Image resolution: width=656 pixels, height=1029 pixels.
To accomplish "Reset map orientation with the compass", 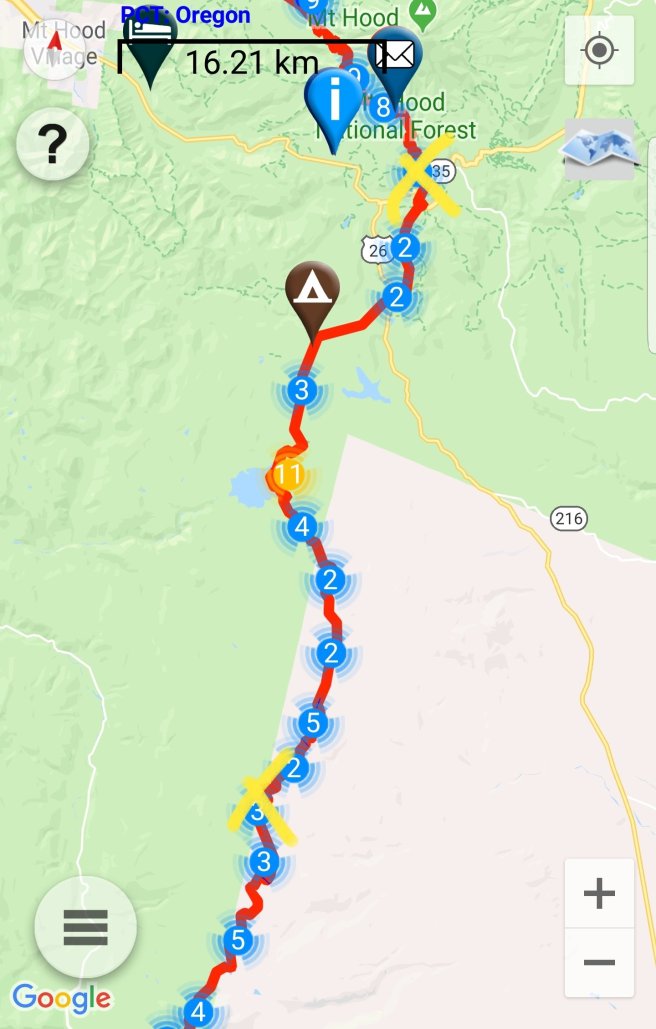I will coord(56,47).
